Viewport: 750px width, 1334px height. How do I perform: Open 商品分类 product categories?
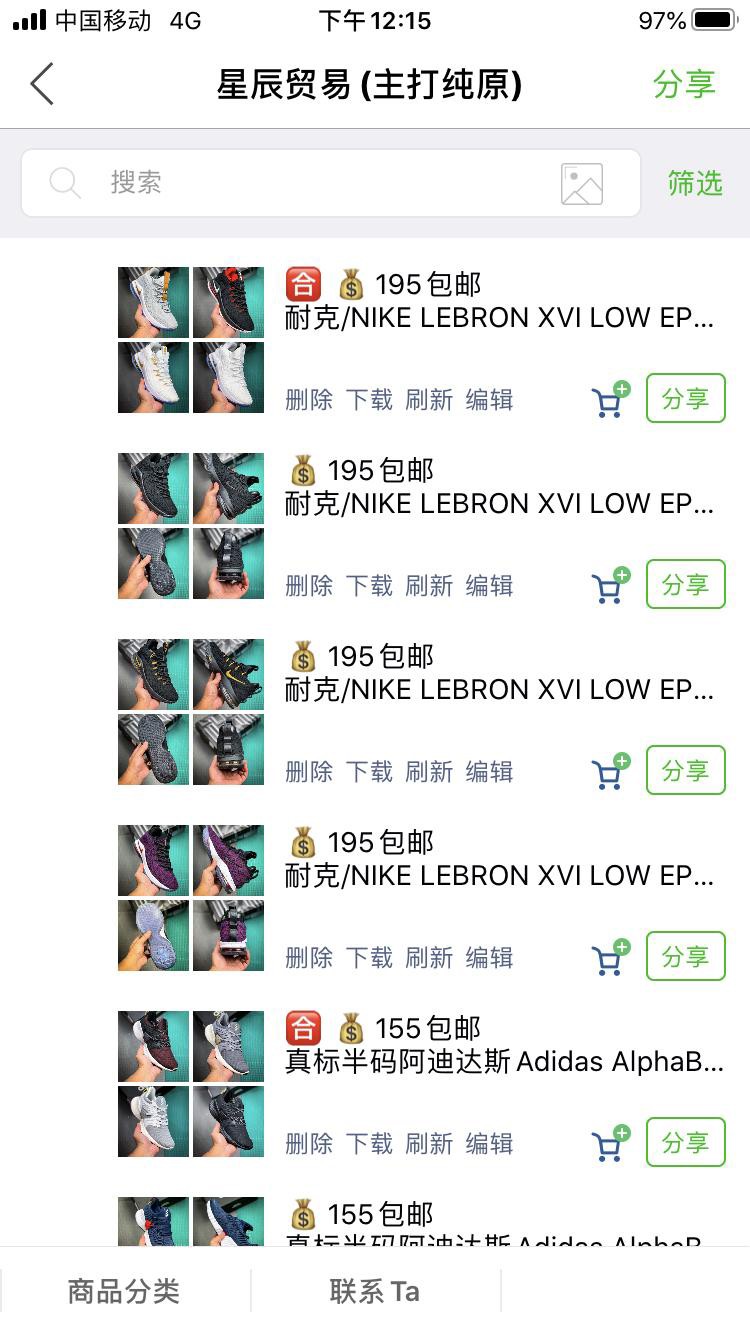(x=124, y=1291)
